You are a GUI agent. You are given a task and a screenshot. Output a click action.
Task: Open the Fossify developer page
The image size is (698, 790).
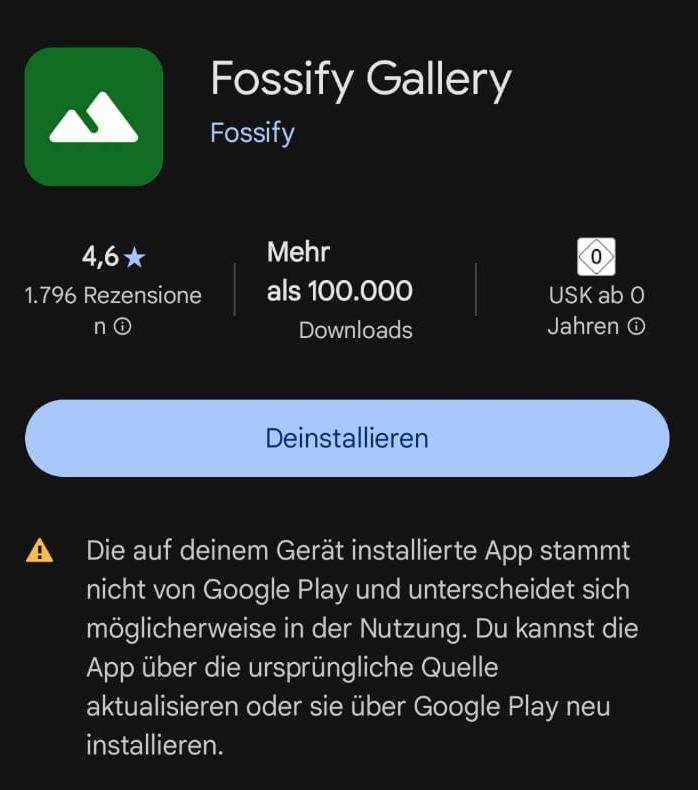tap(252, 132)
